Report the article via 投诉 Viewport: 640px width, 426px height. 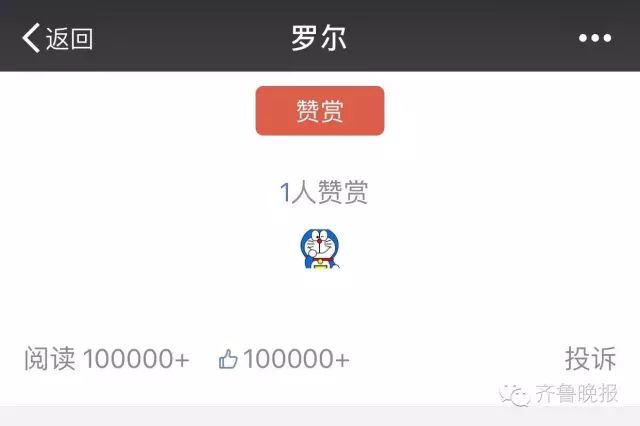590,359
